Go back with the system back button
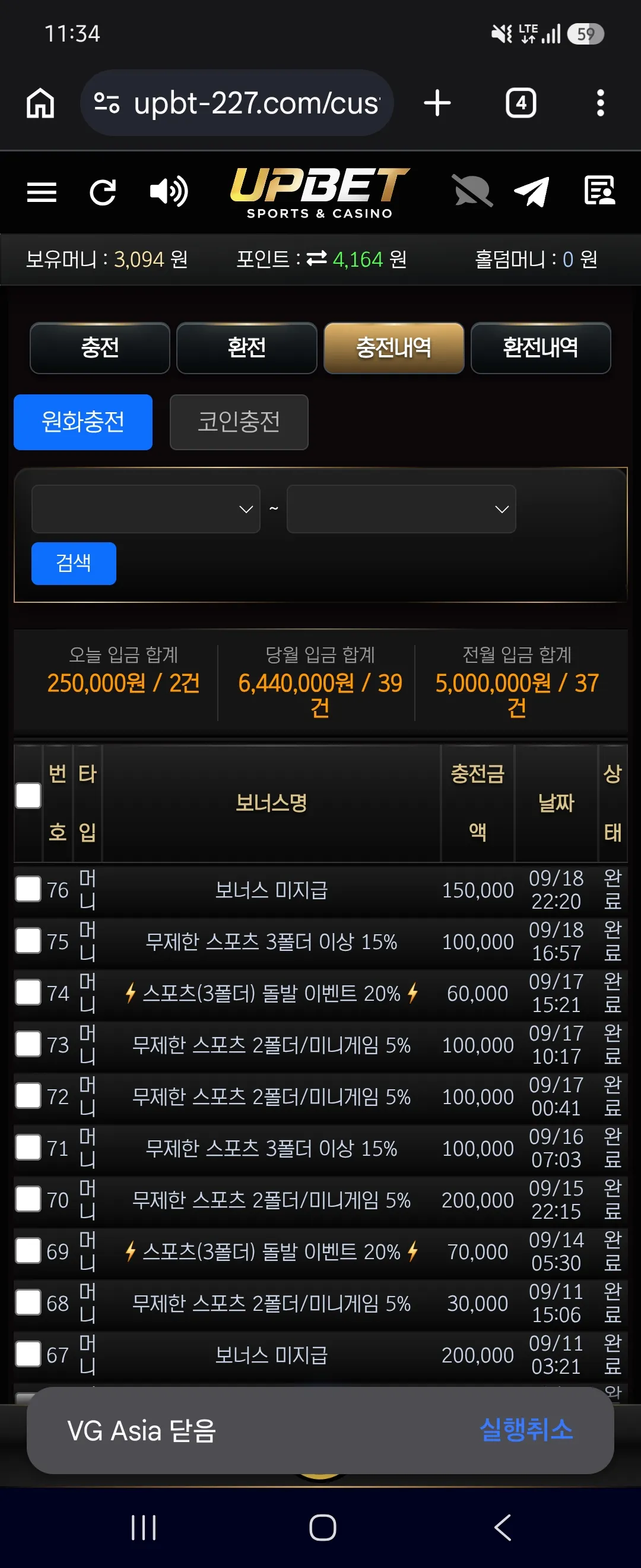The width and height of the screenshot is (641, 1568). 502,1527
